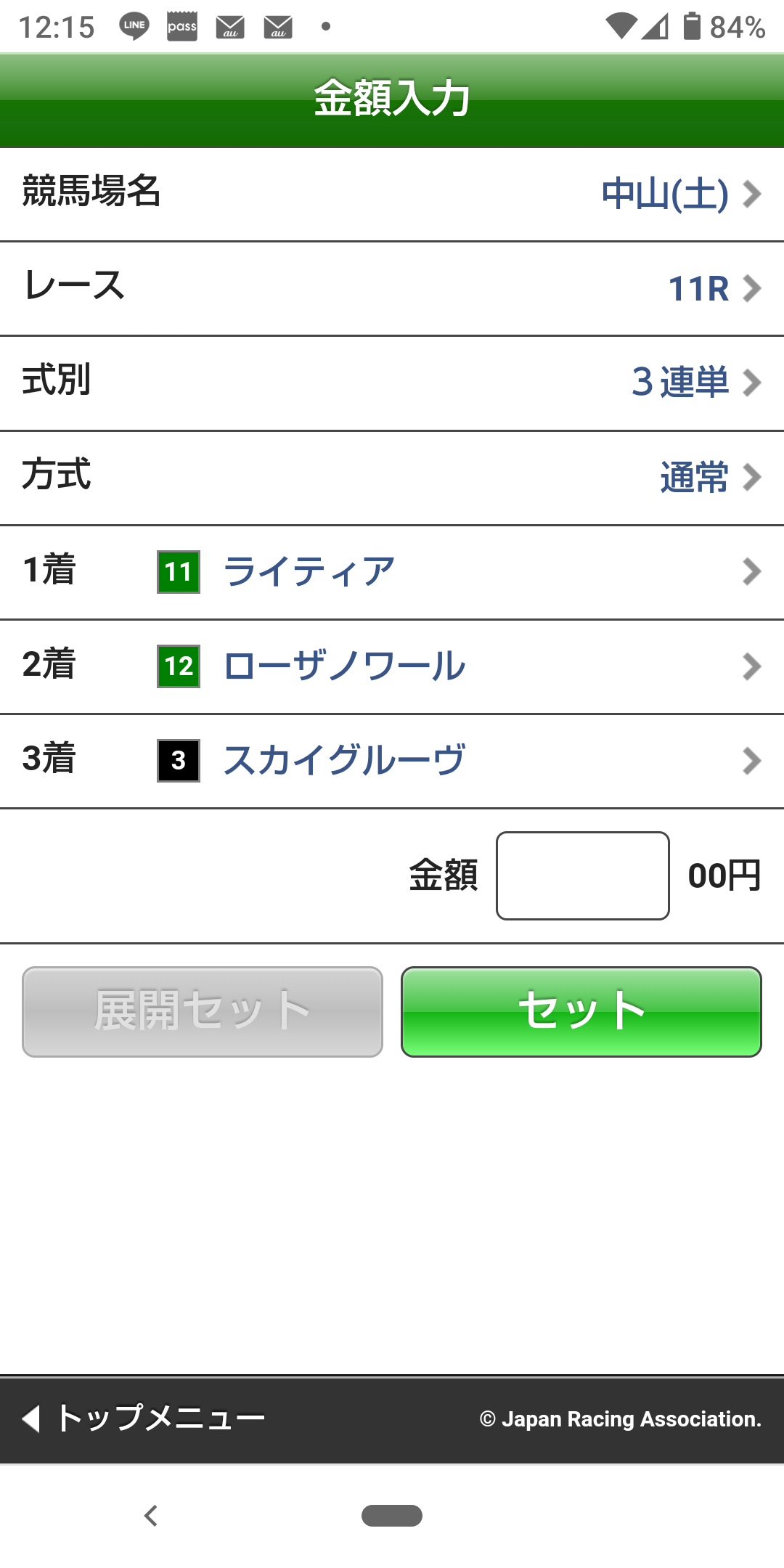Tap the LINE notification icon in the status bar
Viewport: 784px width, 1568px height.
click(135, 26)
